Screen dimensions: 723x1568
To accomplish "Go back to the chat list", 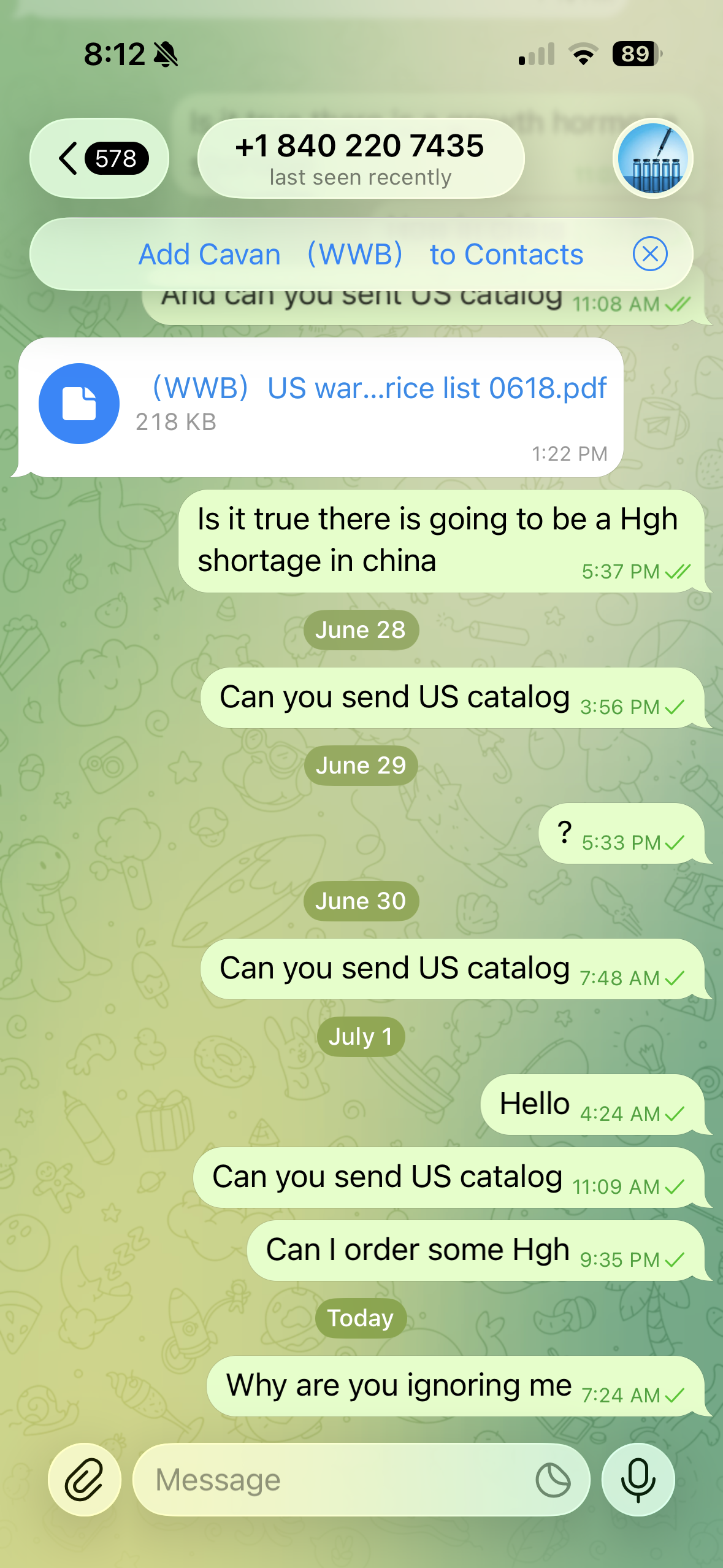I will click(99, 158).
